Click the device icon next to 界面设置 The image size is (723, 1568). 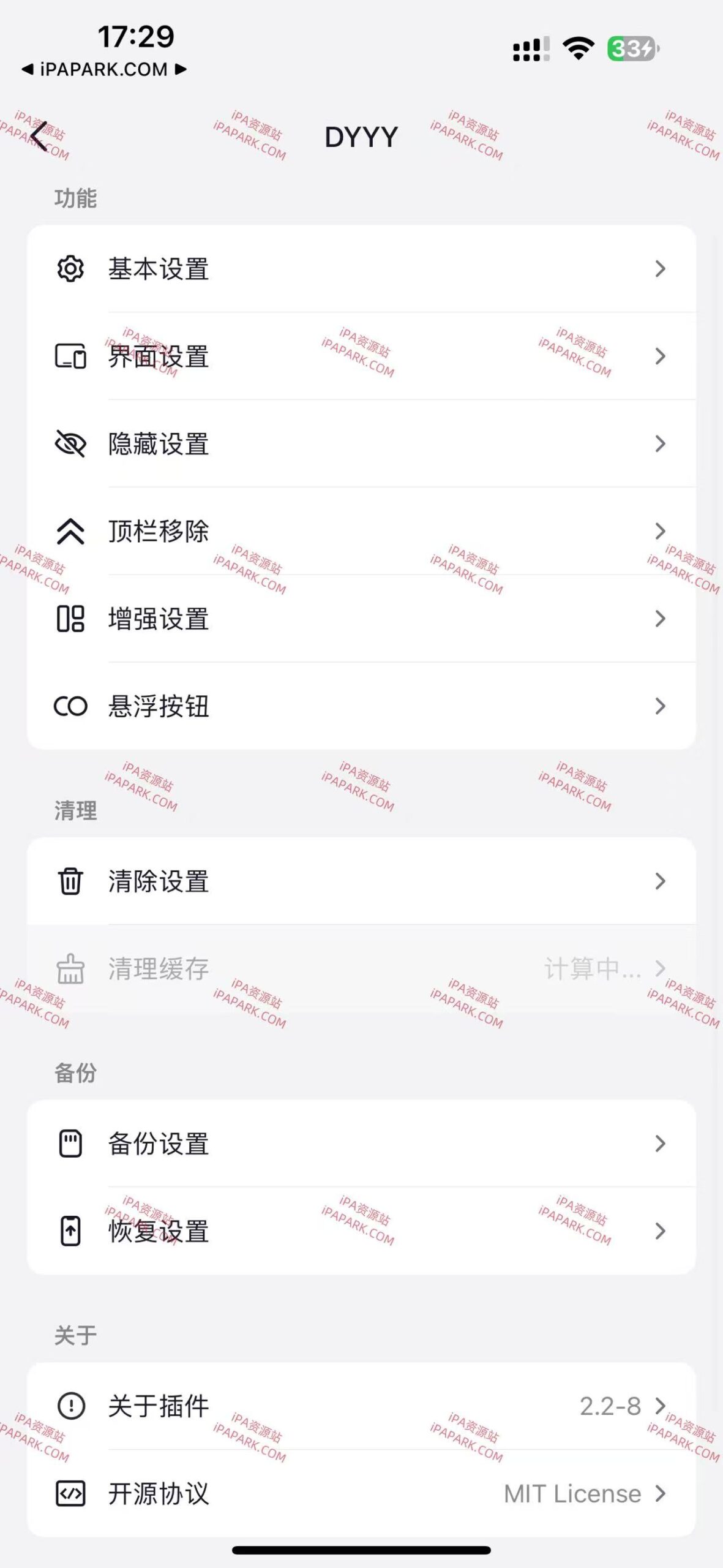pyautogui.click(x=70, y=357)
